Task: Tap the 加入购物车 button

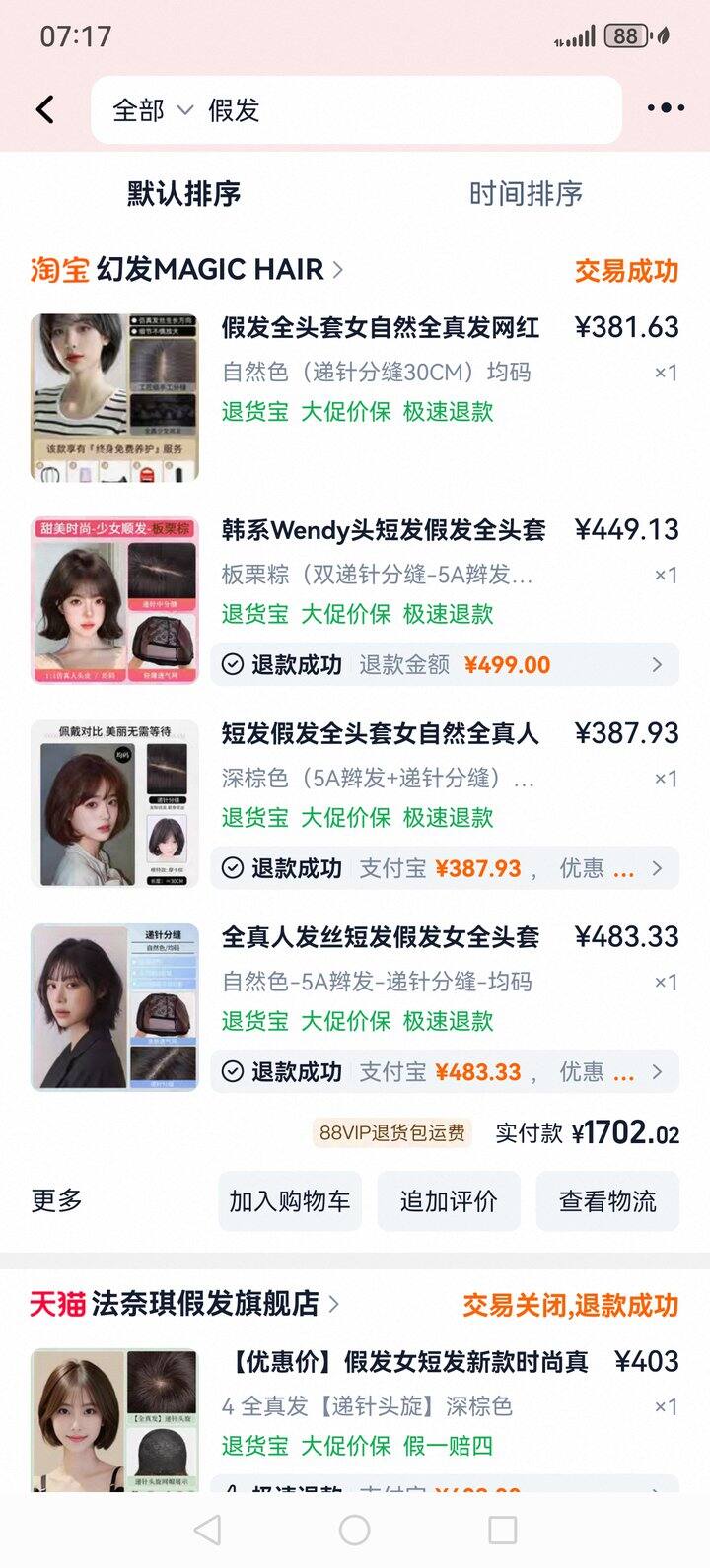Action: (289, 1201)
